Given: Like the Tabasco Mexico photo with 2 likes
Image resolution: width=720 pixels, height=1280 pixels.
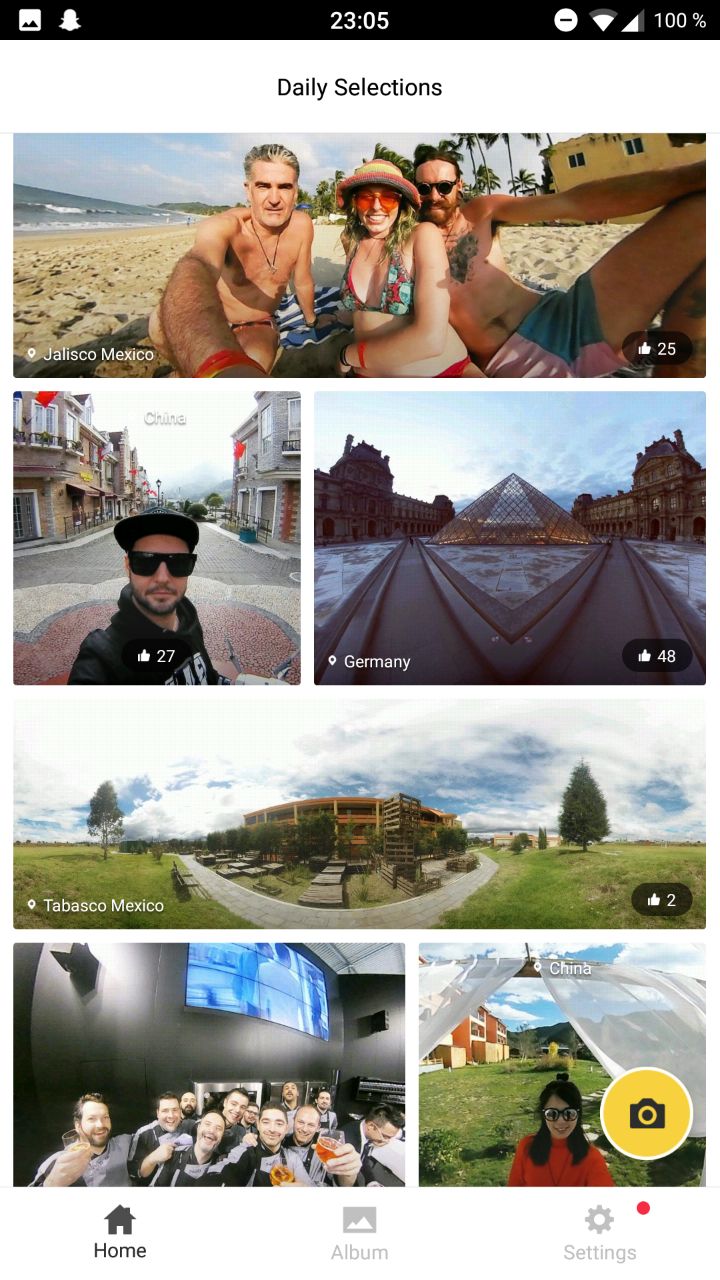Looking at the screenshot, I should coord(661,900).
